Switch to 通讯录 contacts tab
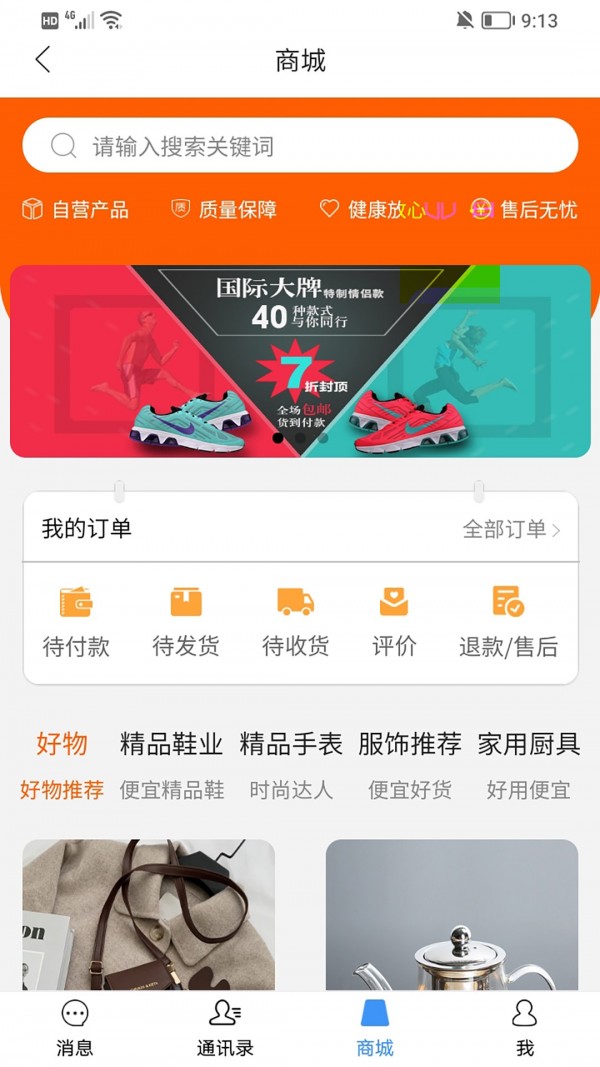This screenshot has height=1067, width=600. tap(225, 1028)
